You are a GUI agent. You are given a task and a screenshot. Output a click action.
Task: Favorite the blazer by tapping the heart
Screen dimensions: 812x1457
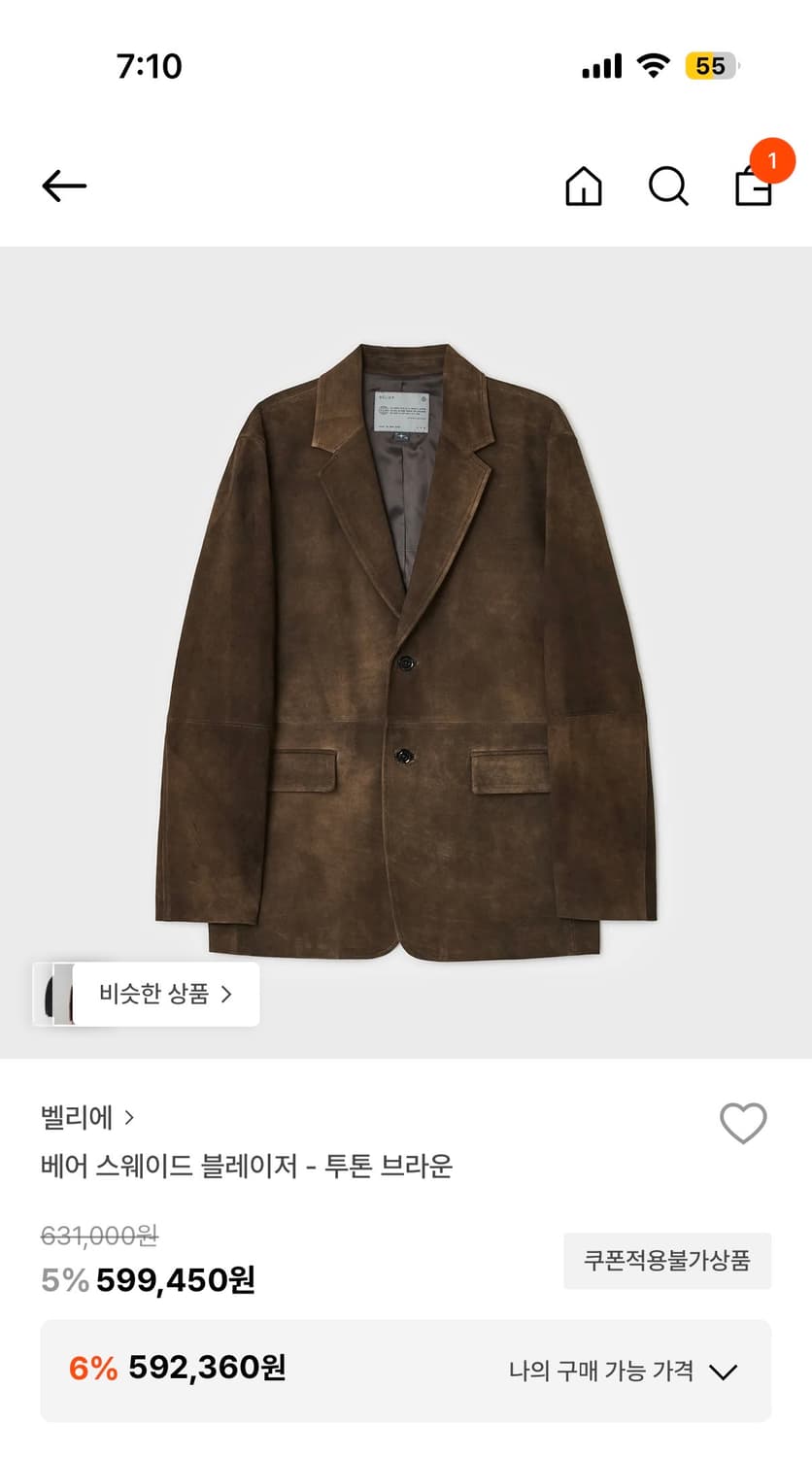[742, 1122]
